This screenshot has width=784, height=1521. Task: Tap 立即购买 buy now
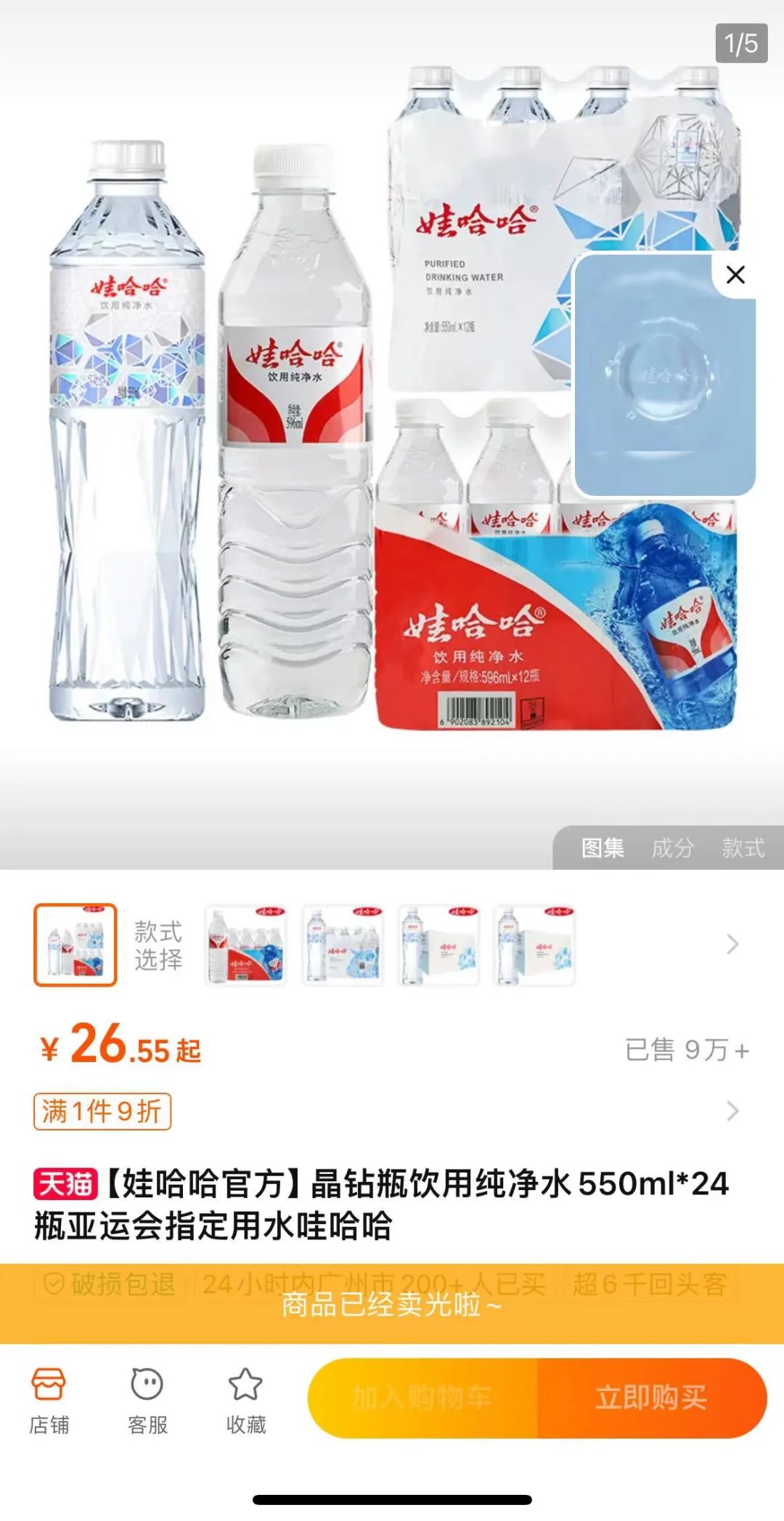point(651,1398)
